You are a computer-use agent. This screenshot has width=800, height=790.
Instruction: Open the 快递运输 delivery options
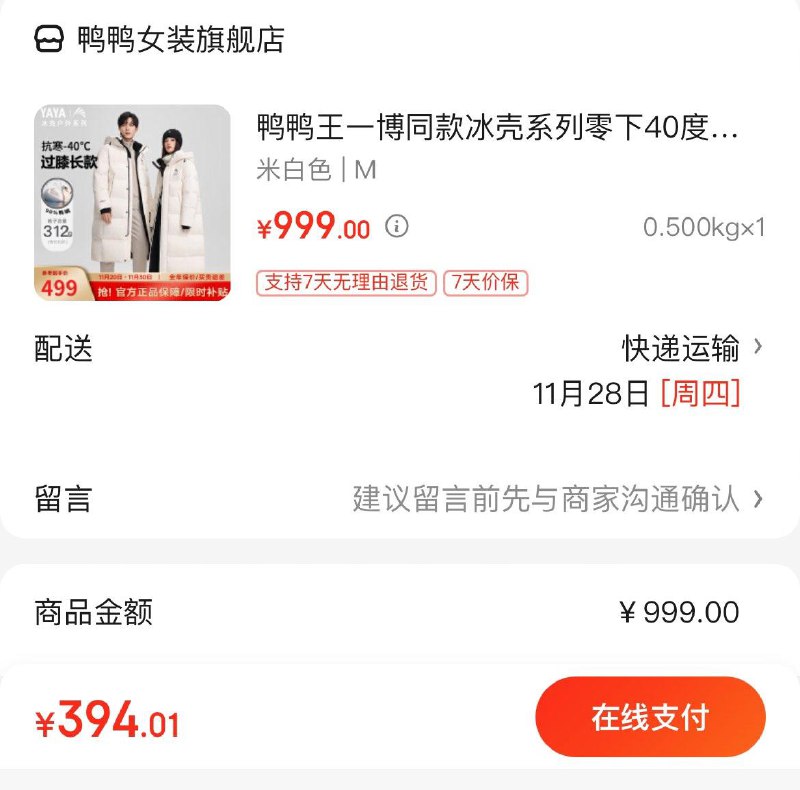tap(691, 348)
